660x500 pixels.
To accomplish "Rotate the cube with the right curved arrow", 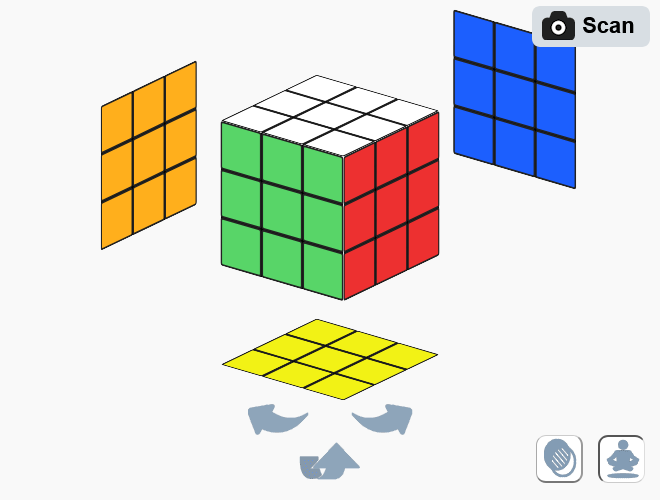I will [x=384, y=419].
